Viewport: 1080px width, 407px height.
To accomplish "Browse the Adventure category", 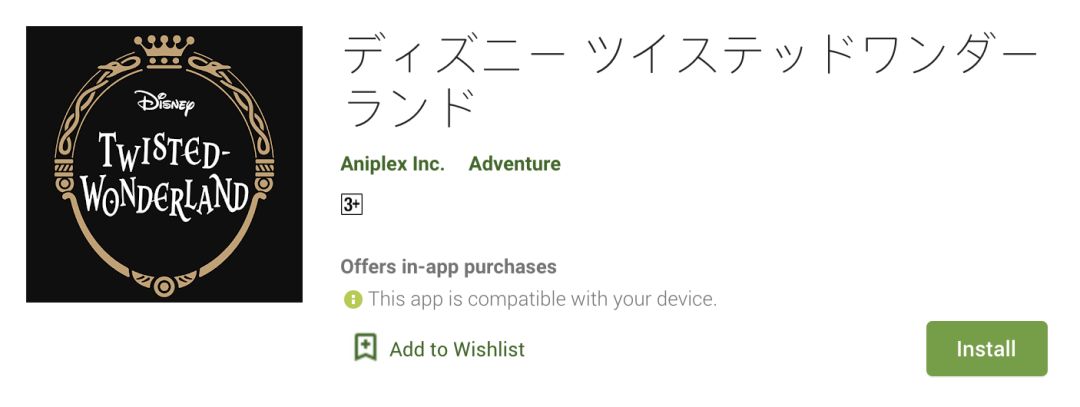I will [x=515, y=164].
